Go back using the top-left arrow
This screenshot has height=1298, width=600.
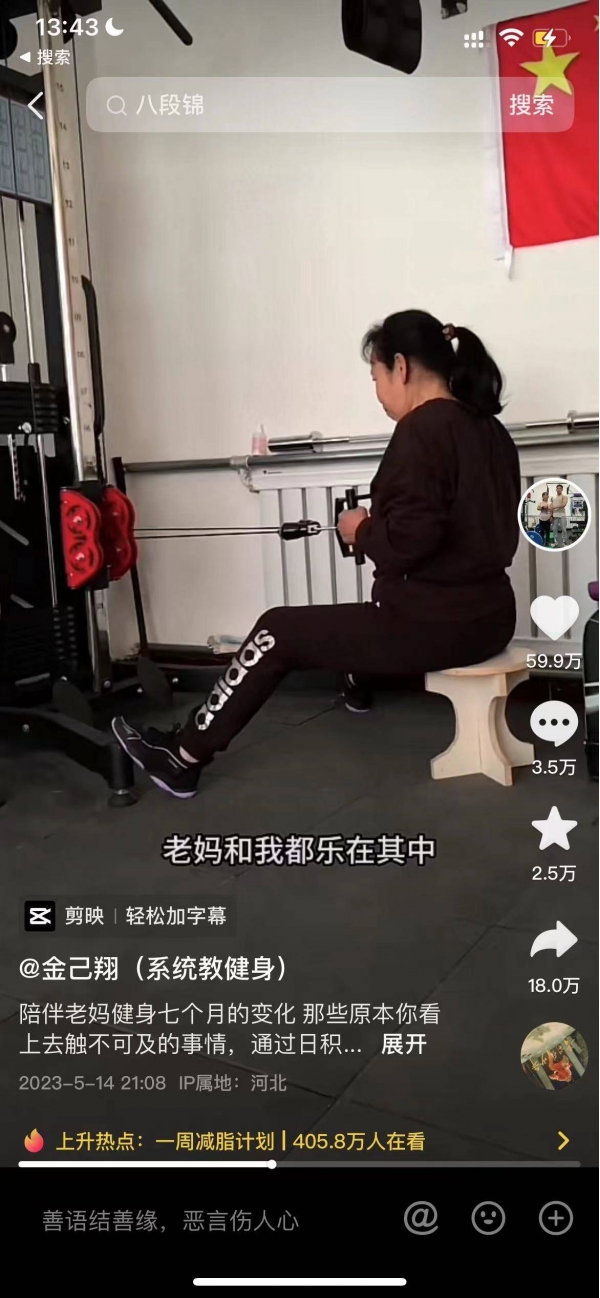(x=35, y=105)
